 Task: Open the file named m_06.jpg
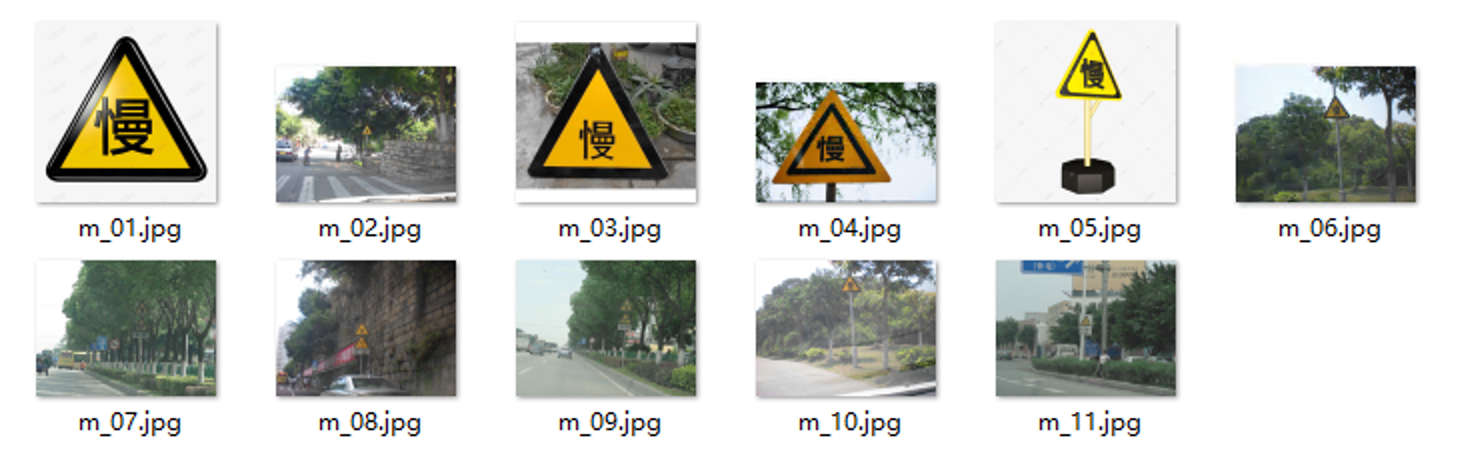pyautogui.click(x=1326, y=135)
